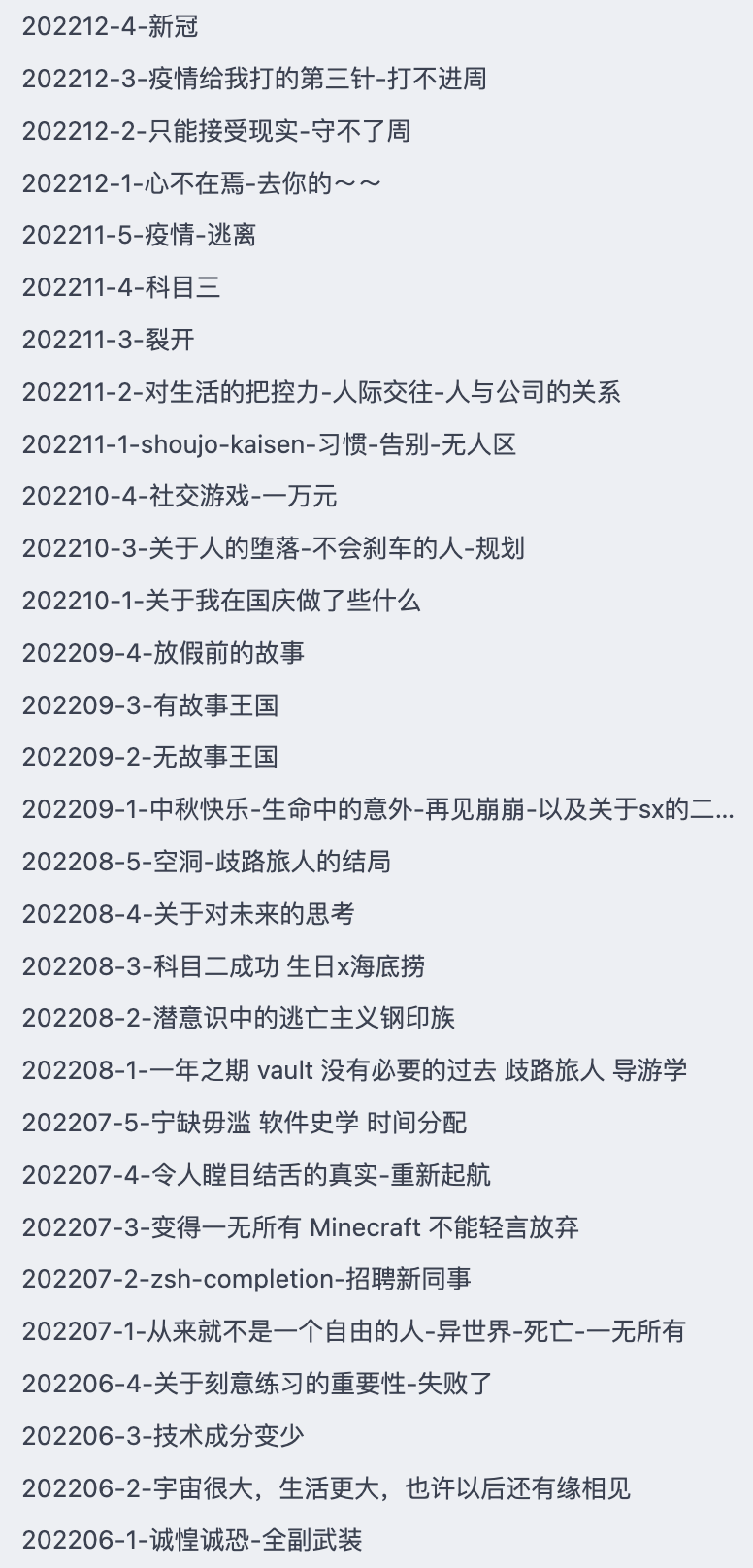This screenshot has width=753, height=1568.
Task: Open note 202206-1-诚惶诚恐-全副武装
Action: coord(192,1541)
